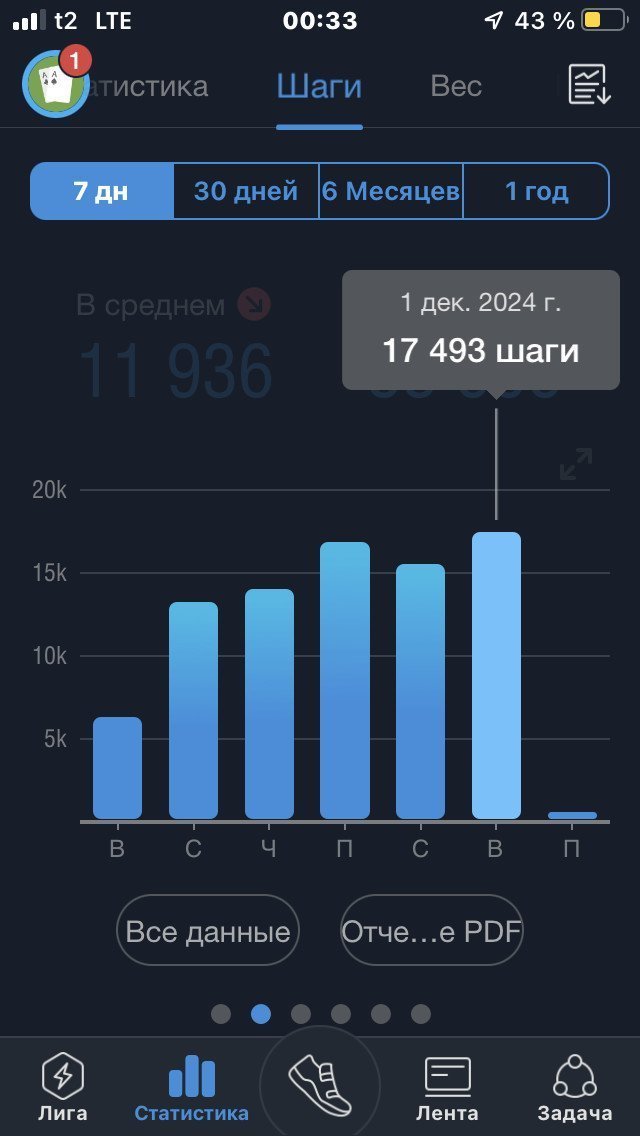Open the Все данные button

pos(208,930)
